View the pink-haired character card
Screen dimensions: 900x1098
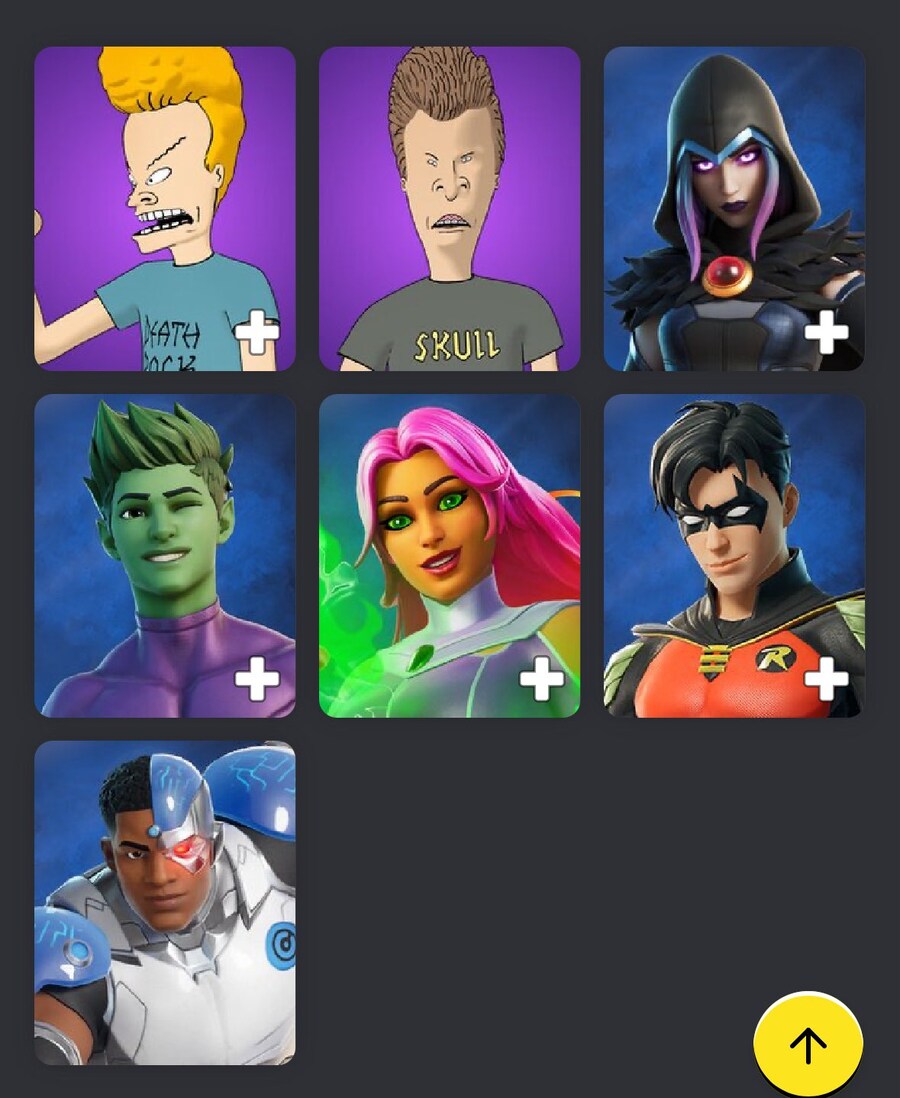[x=449, y=555]
